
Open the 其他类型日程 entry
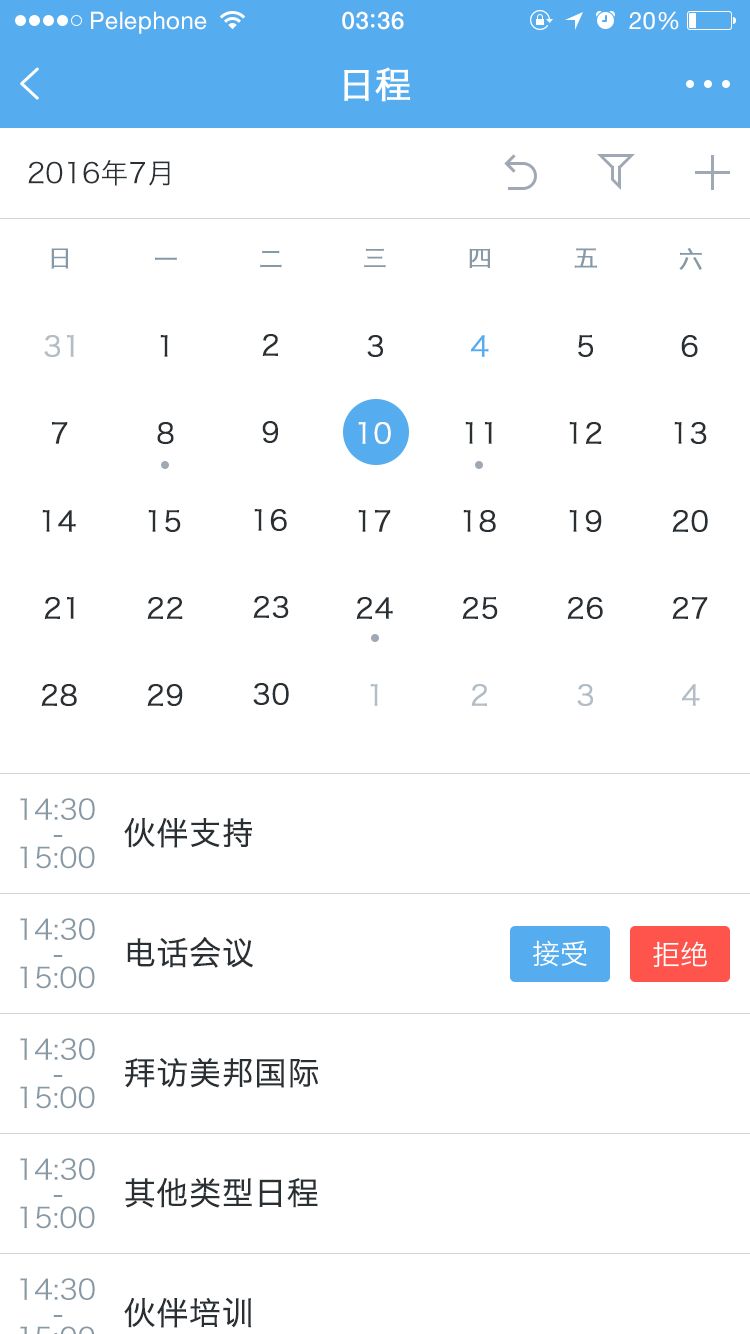(x=375, y=1194)
